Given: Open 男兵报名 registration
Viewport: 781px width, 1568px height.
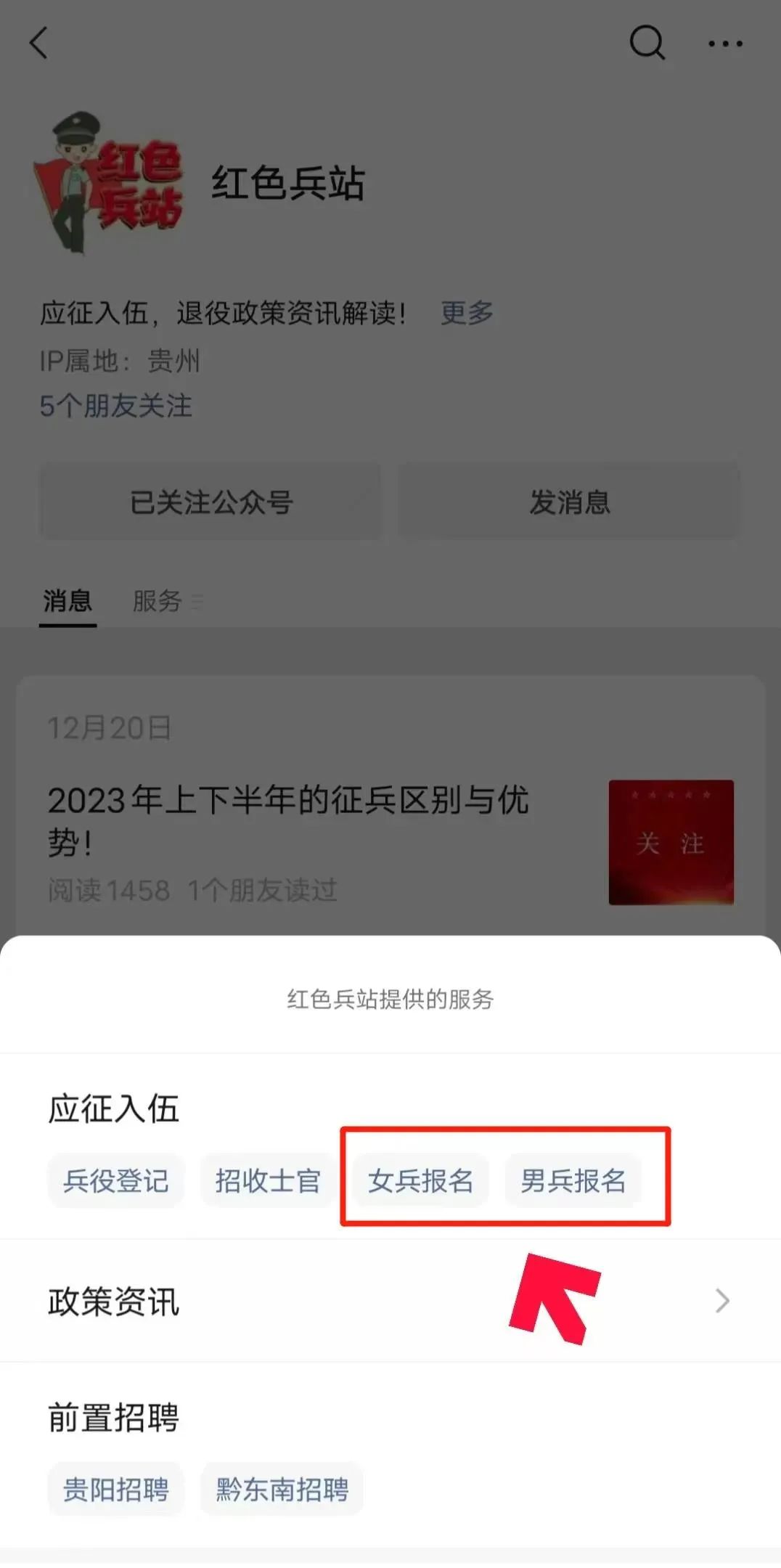Looking at the screenshot, I should [573, 1181].
